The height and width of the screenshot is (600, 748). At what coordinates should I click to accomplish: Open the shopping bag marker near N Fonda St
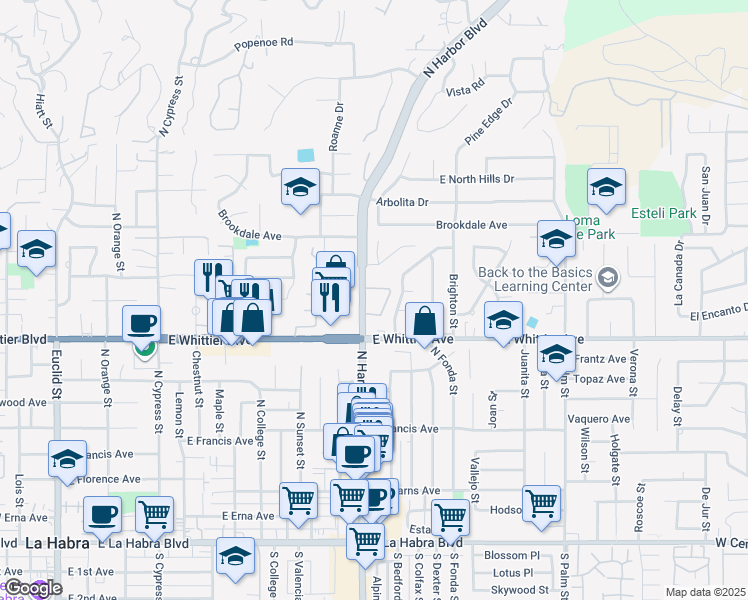tap(425, 321)
